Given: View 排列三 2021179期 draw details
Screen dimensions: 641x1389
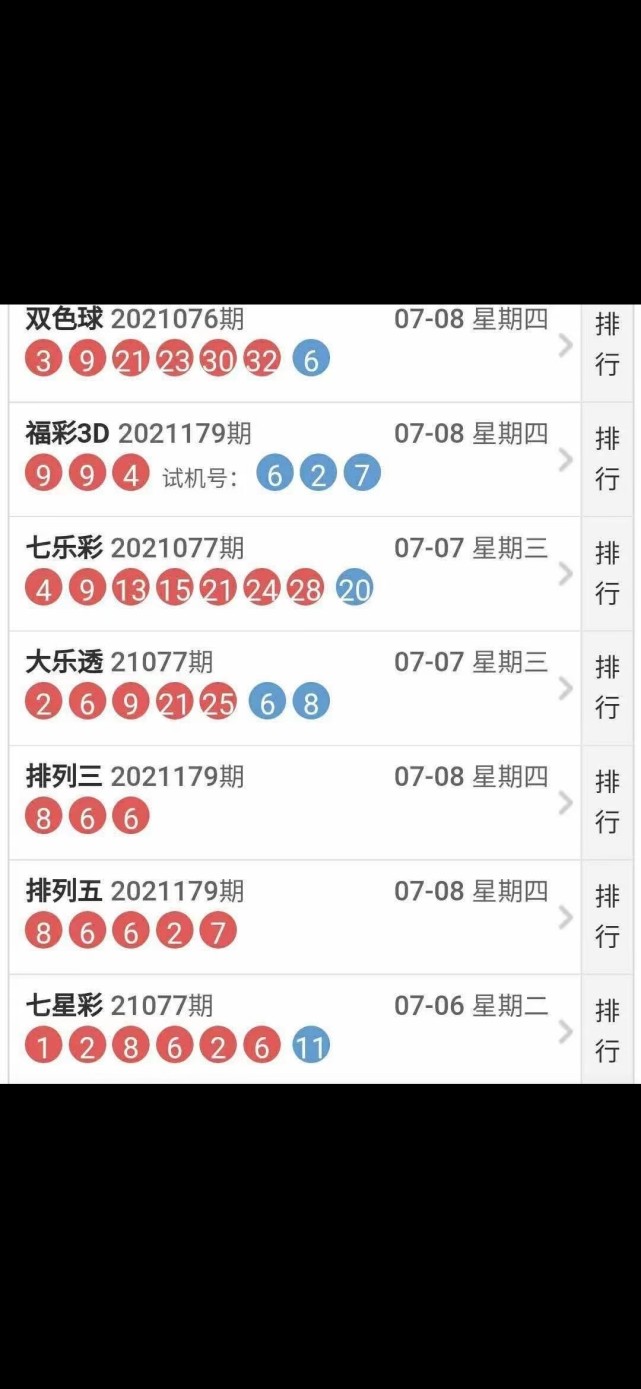Looking at the screenshot, I should (290, 802).
